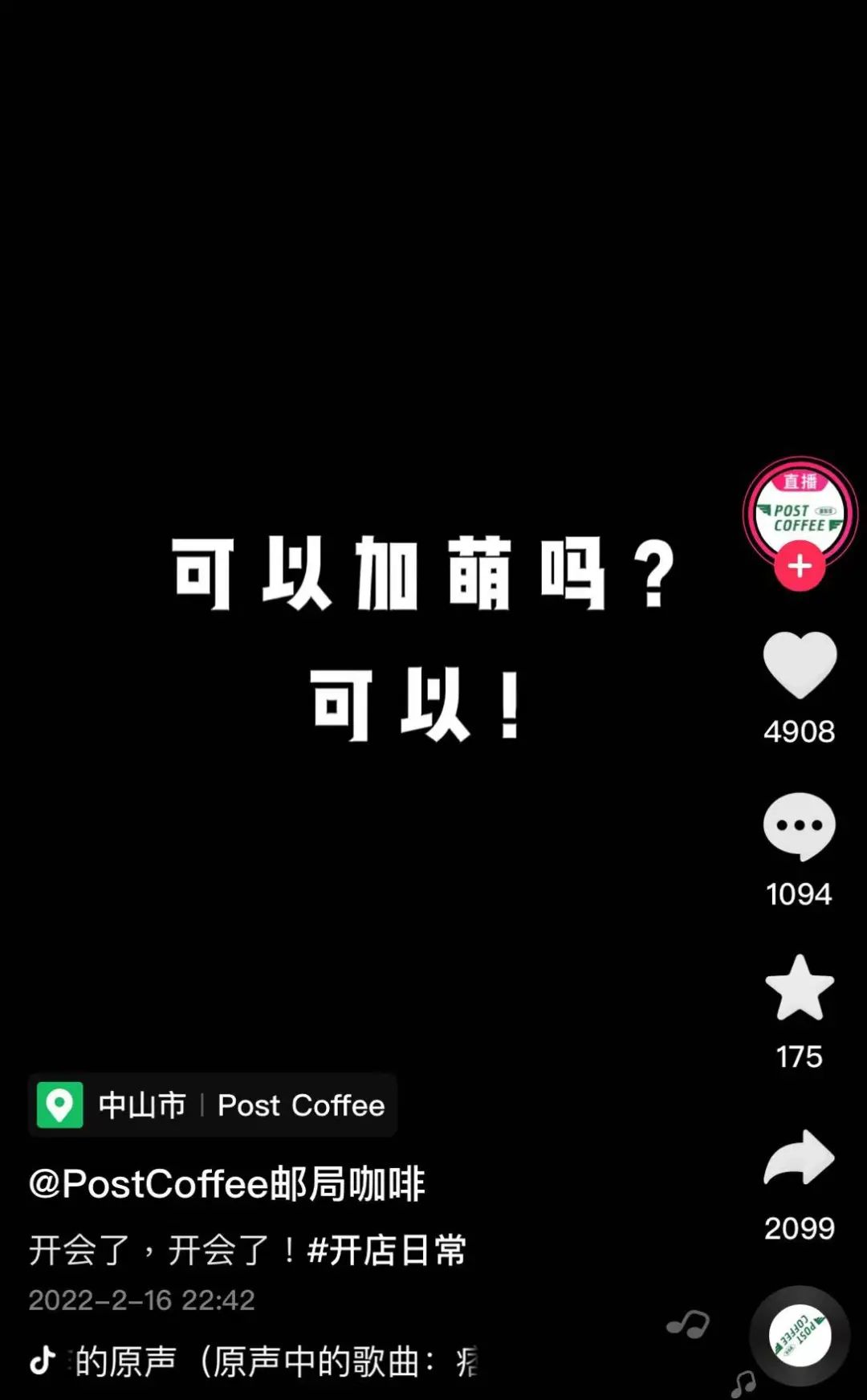The width and height of the screenshot is (867, 1400).
Task: Open @PostCoffee邮局咖啡 profile
Action: click(227, 1184)
